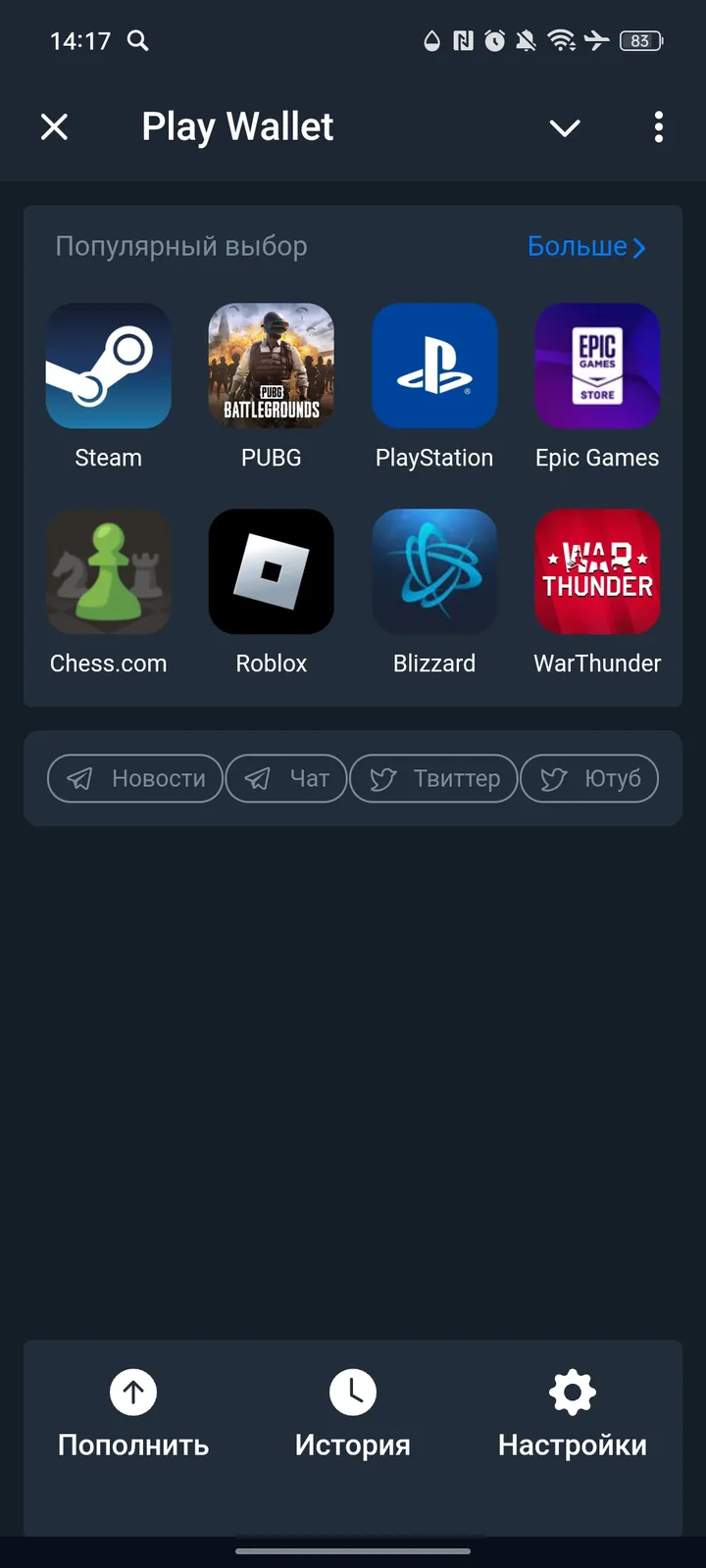This screenshot has width=706, height=1568.
Task: Close Play Wallet with the X button
Action: pos(54,127)
